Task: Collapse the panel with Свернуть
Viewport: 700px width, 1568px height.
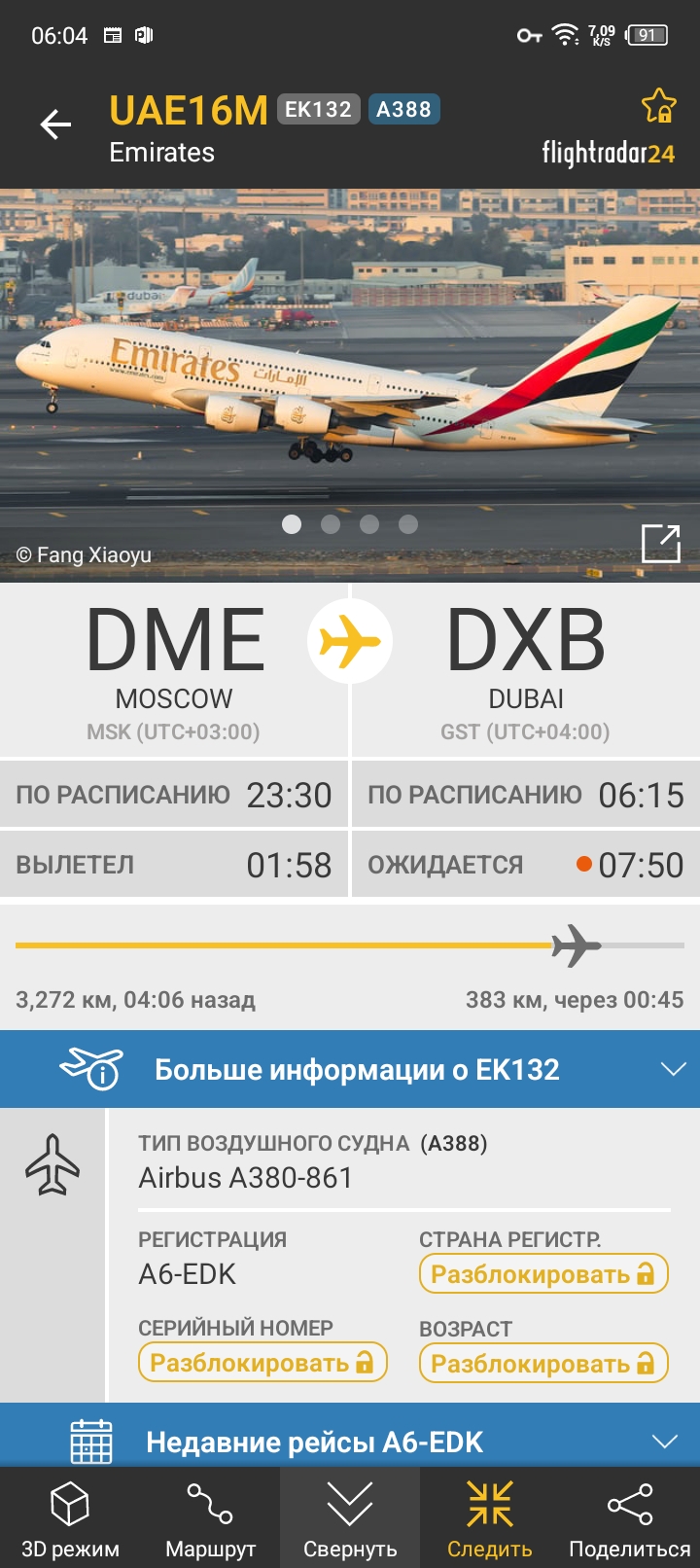Action: click(350, 1517)
